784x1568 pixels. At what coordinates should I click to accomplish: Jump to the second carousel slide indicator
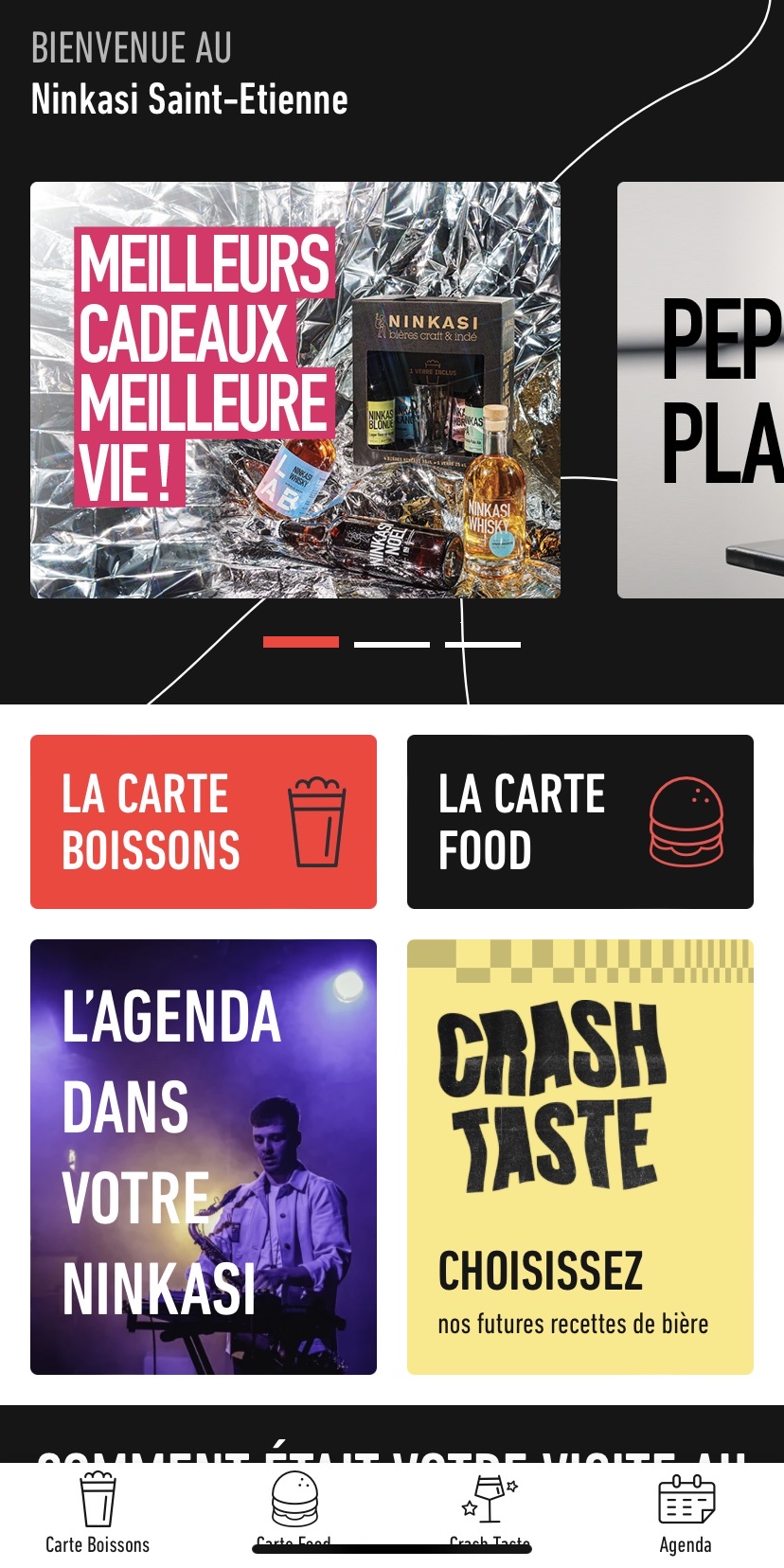pyautogui.click(x=392, y=644)
